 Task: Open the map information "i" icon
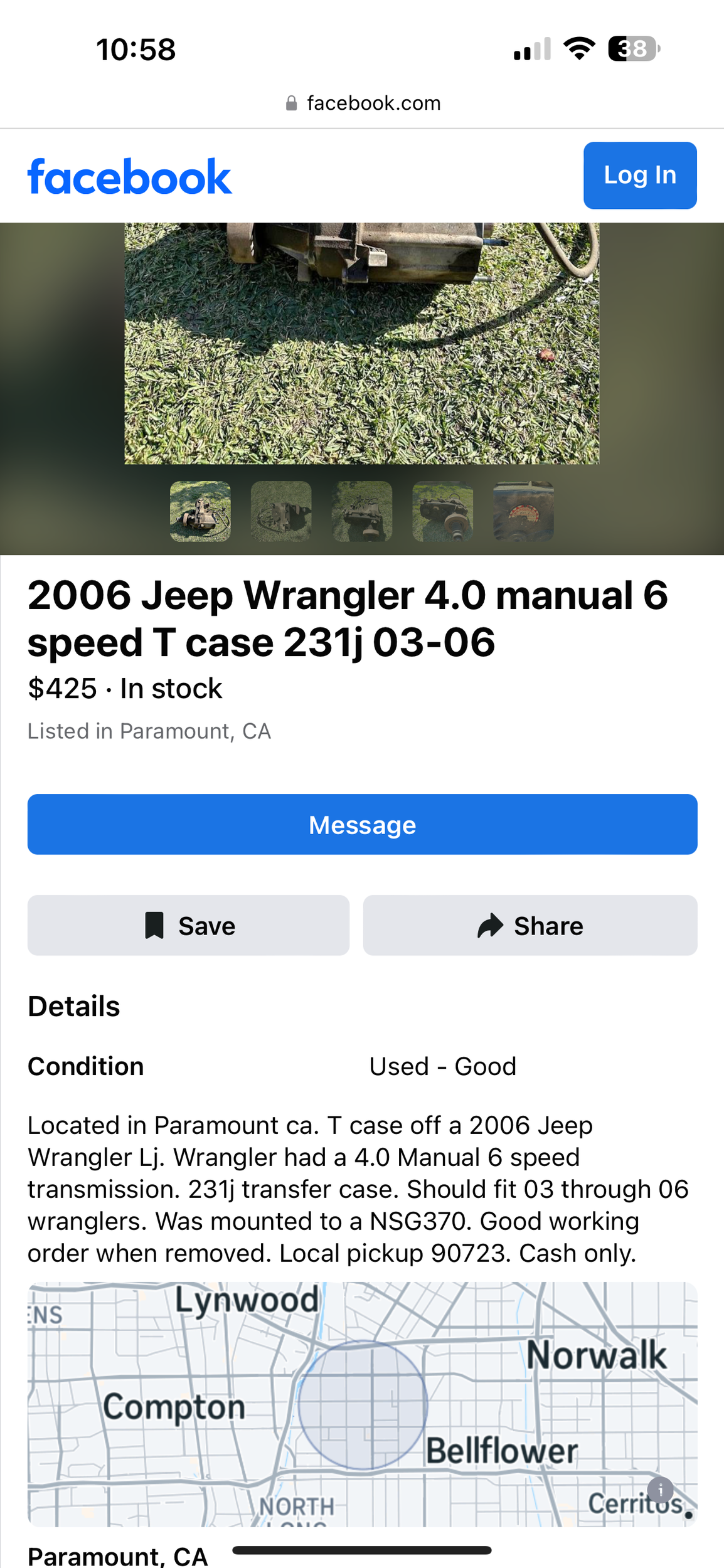click(660, 1489)
